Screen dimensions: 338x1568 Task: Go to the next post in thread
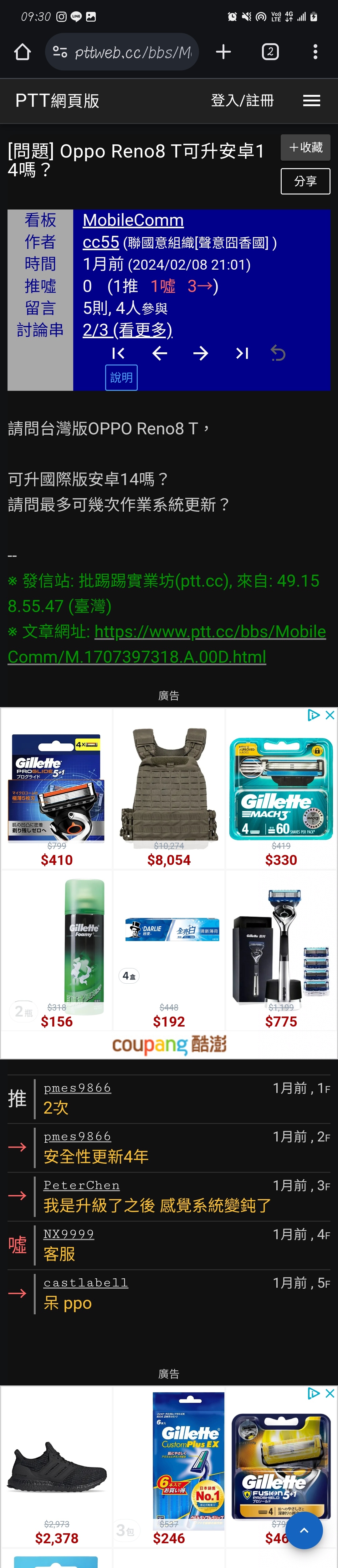(201, 353)
